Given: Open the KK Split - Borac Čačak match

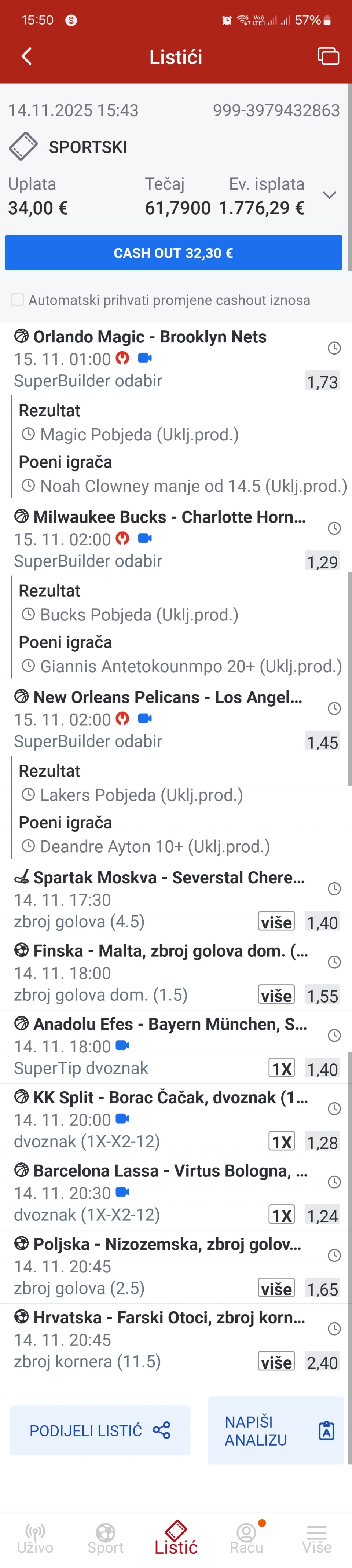Looking at the screenshot, I should tap(170, 1098).
